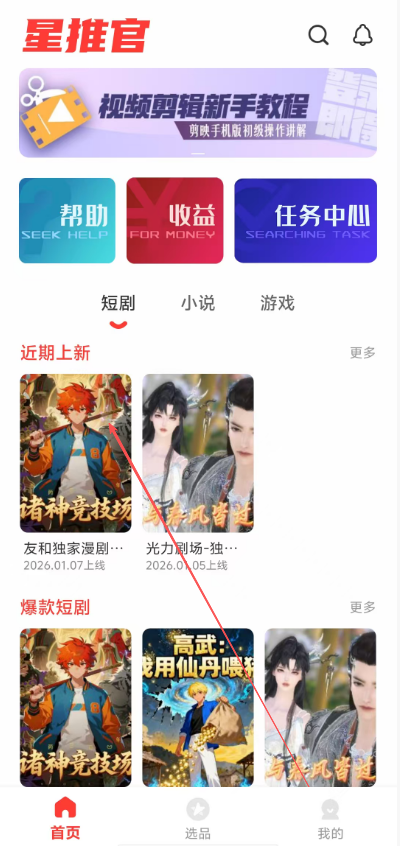This screenshot has width=400, height=846.
Task: Open the 视频剪辑新手教程 banner
Action: (198, 113)
